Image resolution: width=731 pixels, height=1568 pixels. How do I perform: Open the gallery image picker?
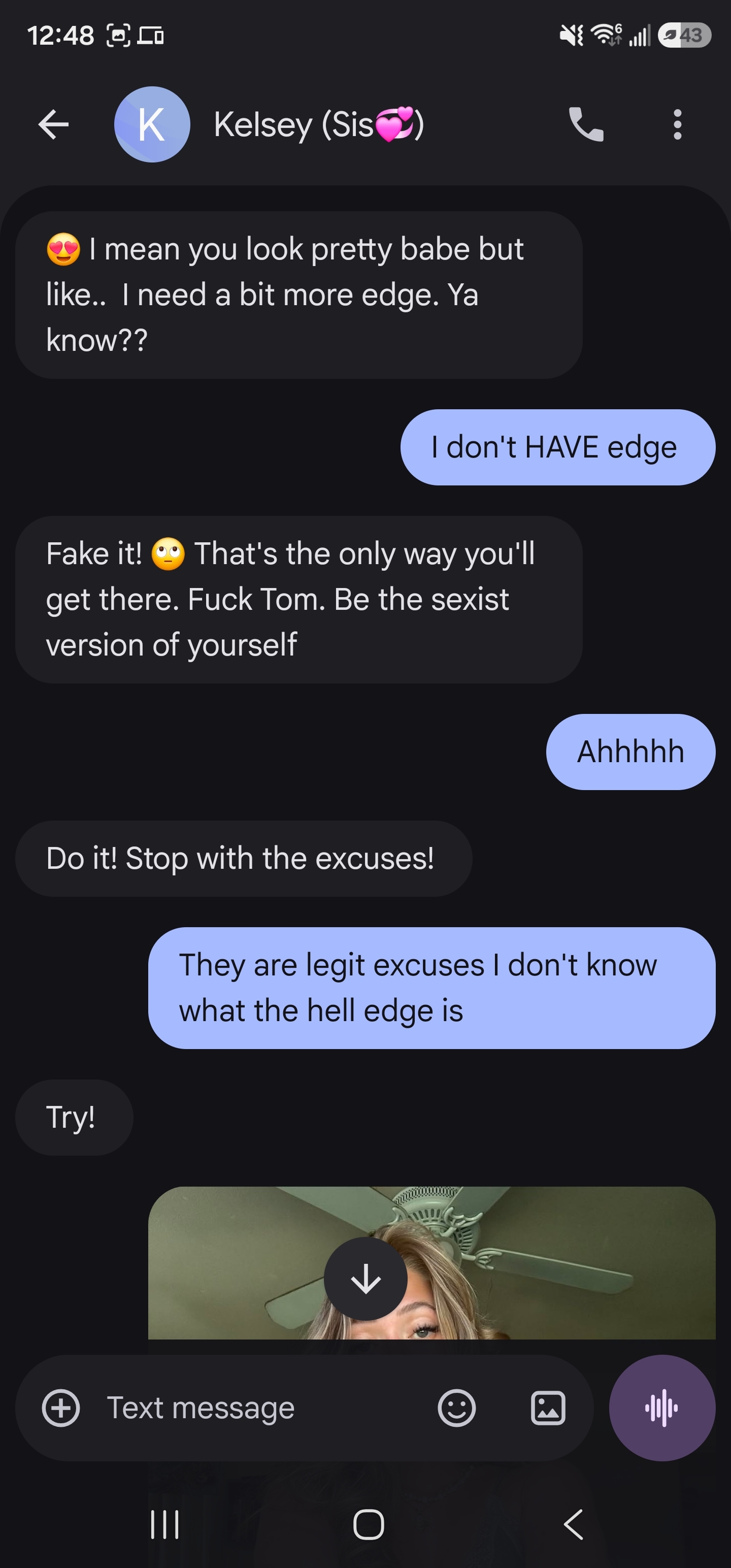coord(548,1408)
